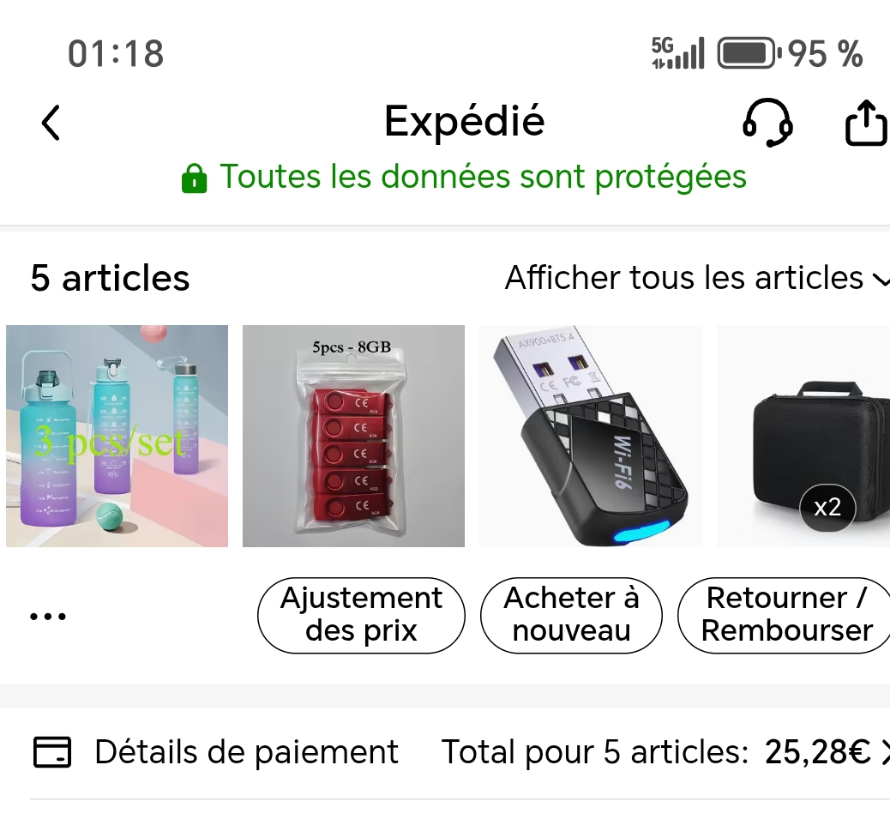Select Acheter à nouveau
The width and height of the screenshot is (890, 815).
point(571,615)
